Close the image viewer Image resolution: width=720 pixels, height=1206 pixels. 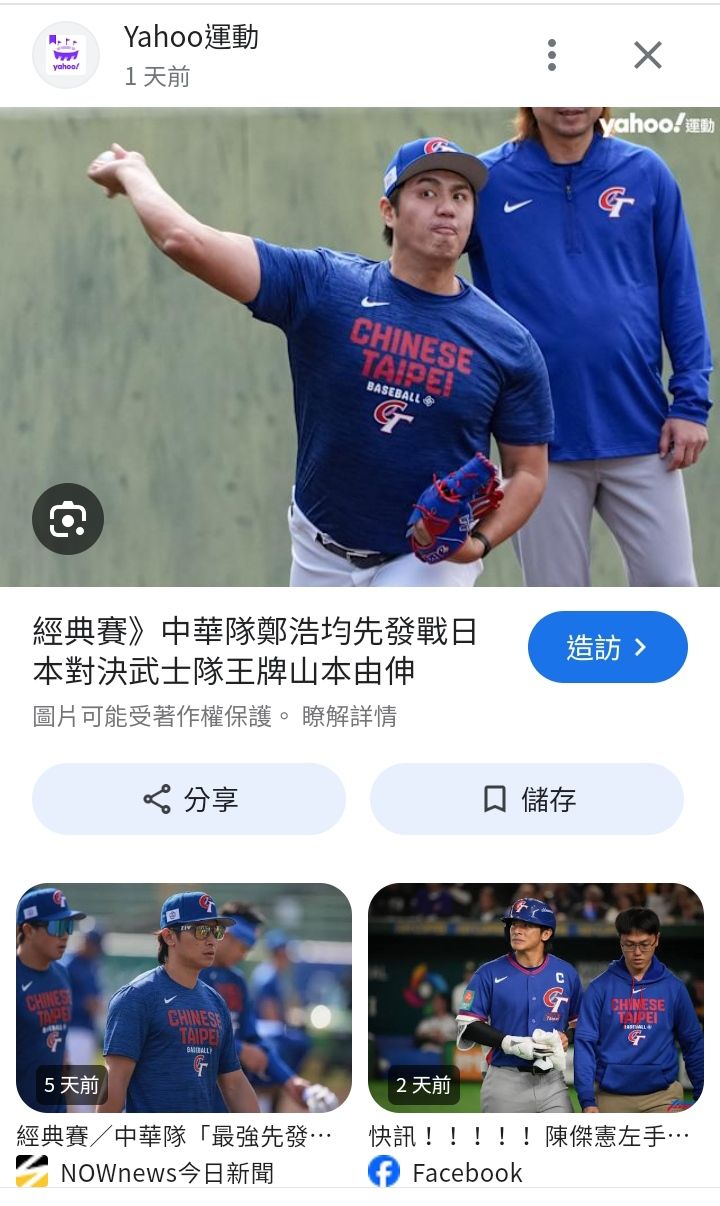(648, 55)
